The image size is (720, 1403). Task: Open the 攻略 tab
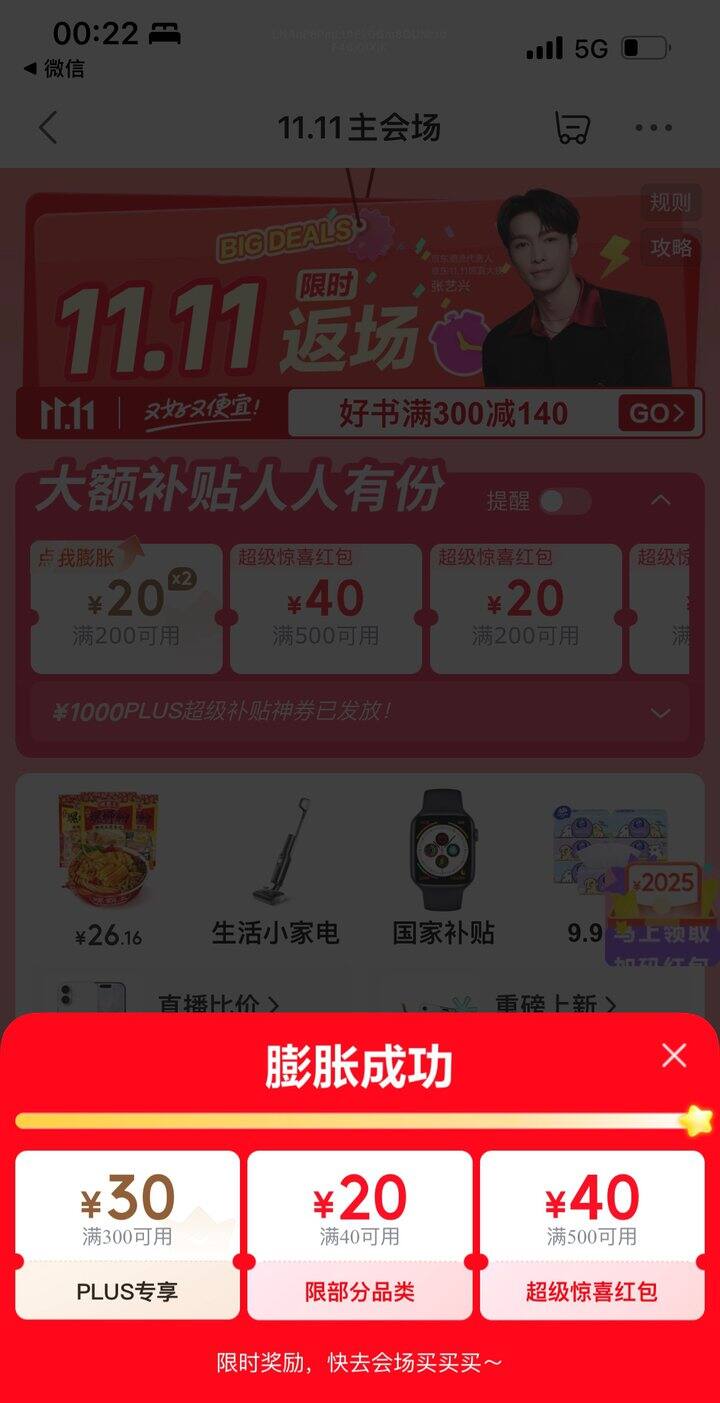(x=672, y=249)
